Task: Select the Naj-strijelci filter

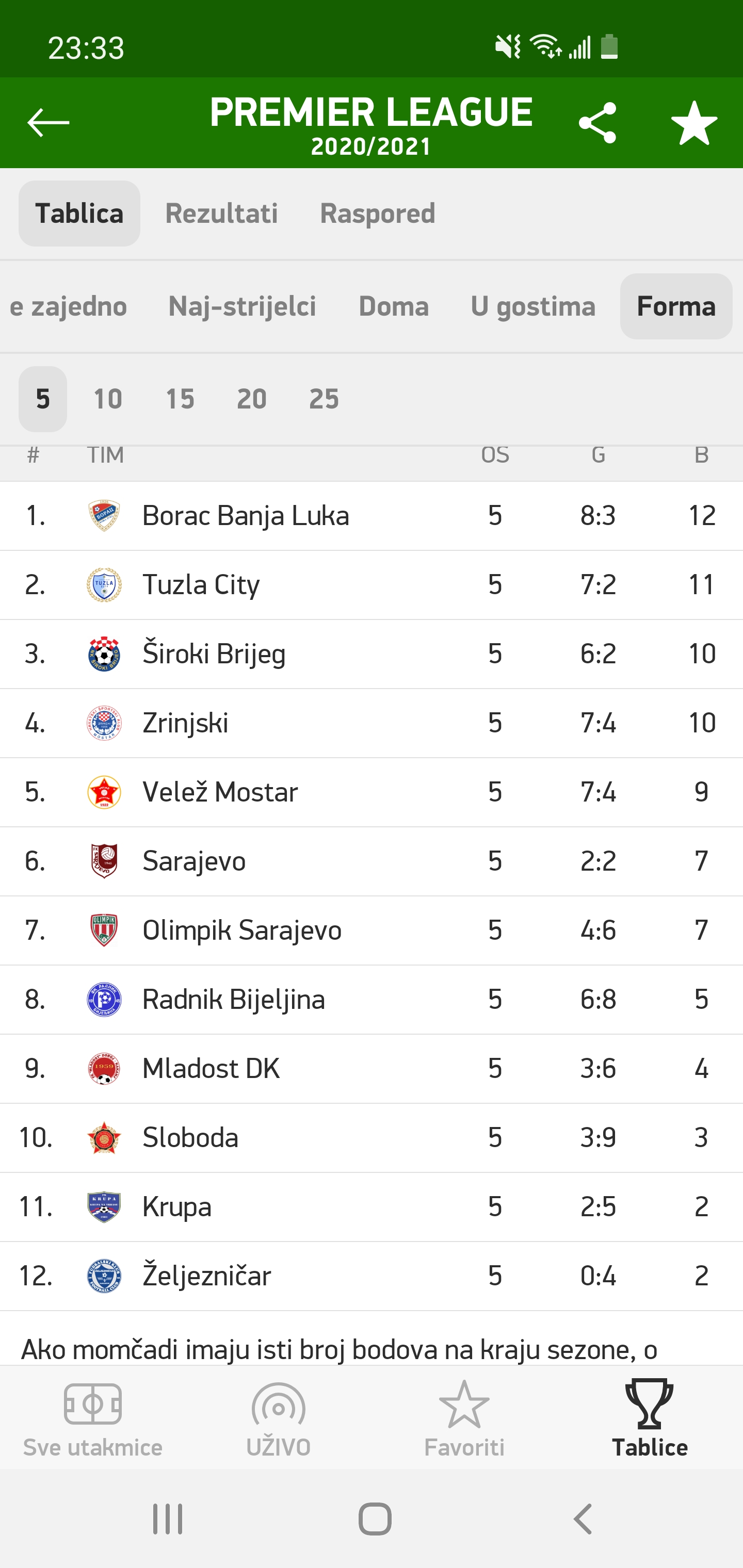Action: (242, 306)
